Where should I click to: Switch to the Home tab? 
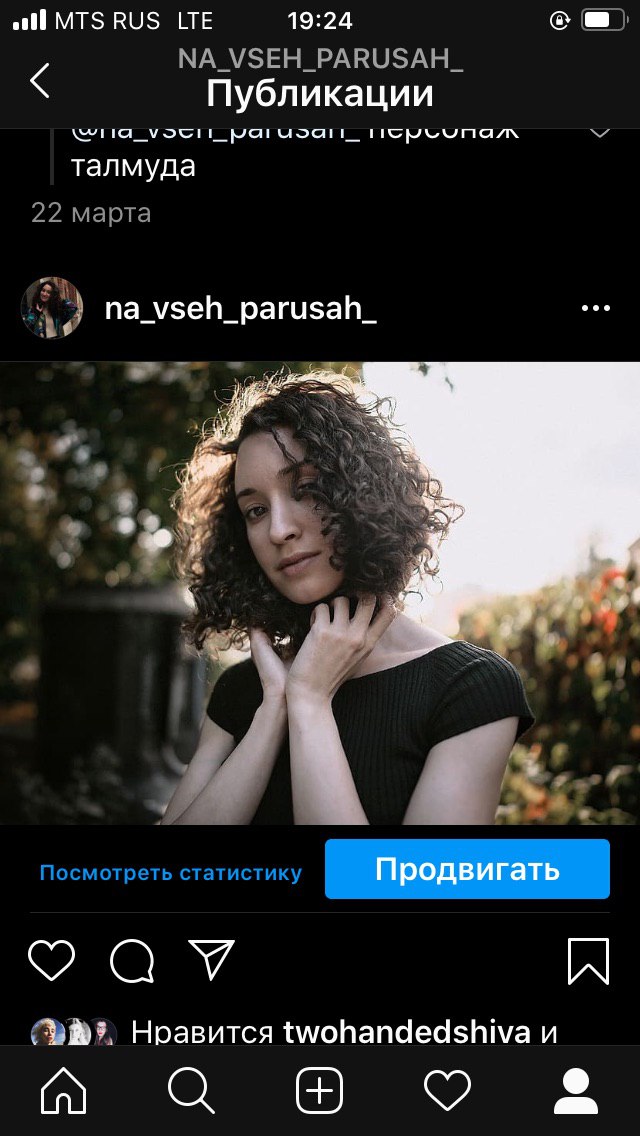[64, 1089]
